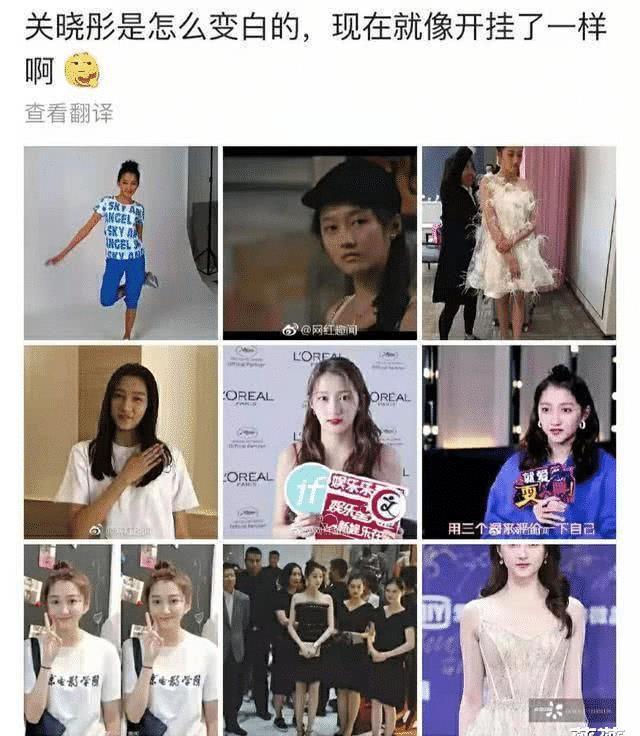View photo of girl in white t-shirt
Viewport: 640px width, 736px height.
click(x=120, y=442)
